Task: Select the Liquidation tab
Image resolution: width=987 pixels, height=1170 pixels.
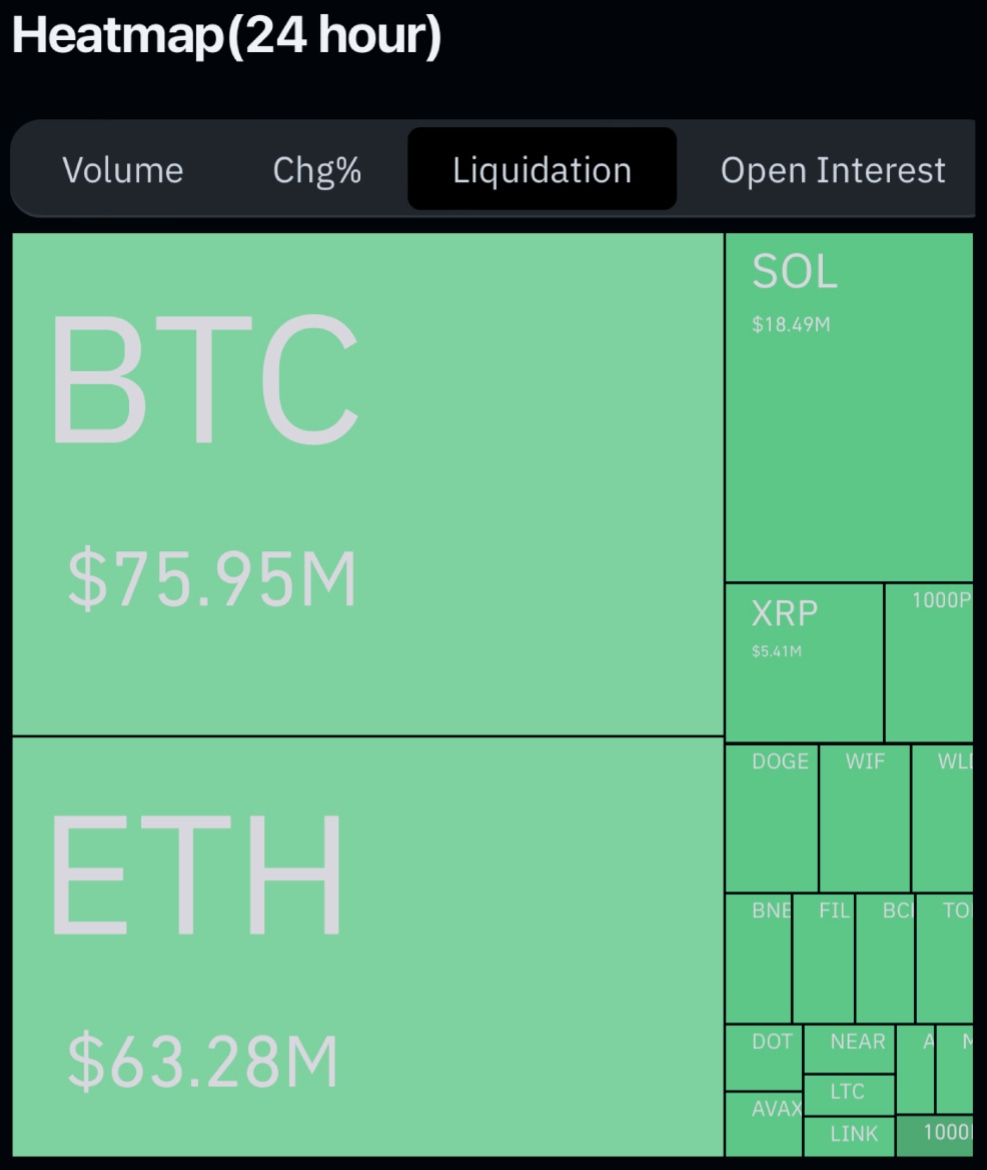Action: (x=541, y=169)
